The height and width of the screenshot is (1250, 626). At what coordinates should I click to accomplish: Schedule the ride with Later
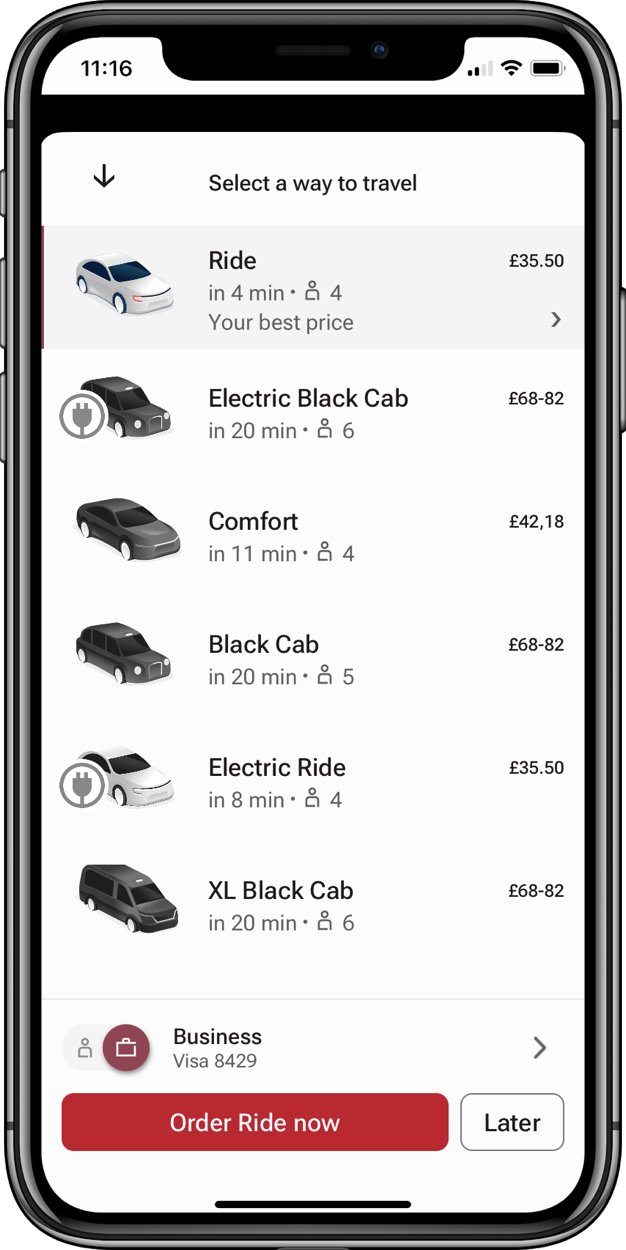pyautogui.click(x=512, y=1122)
